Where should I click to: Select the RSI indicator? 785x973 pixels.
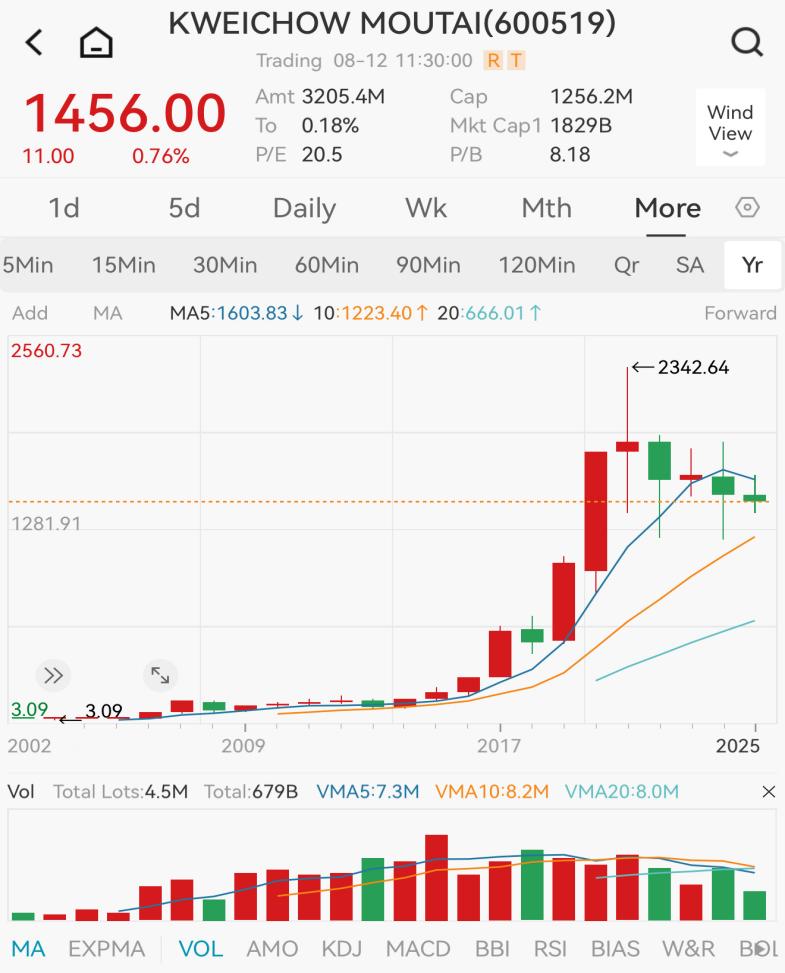551,948
